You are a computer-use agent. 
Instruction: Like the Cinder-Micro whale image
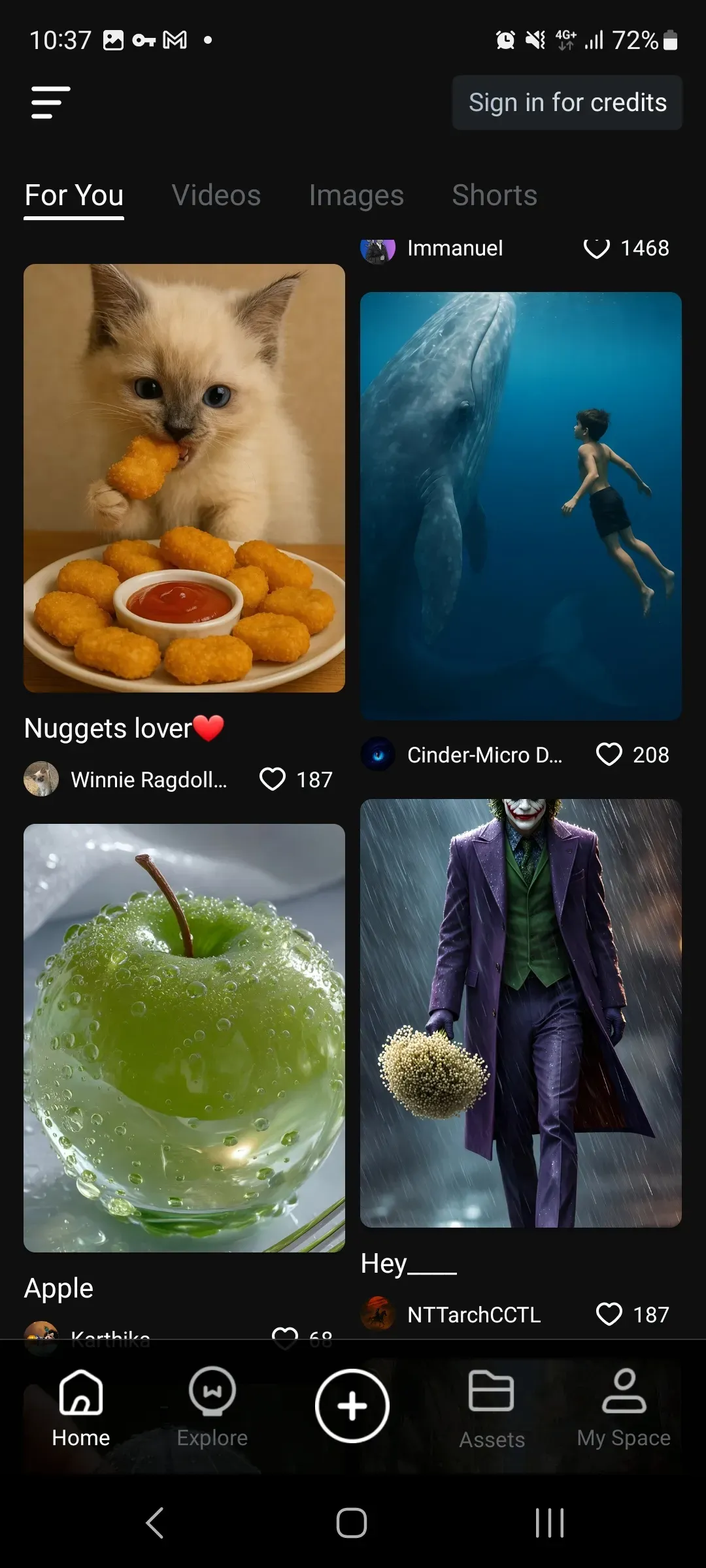(609, 755)
